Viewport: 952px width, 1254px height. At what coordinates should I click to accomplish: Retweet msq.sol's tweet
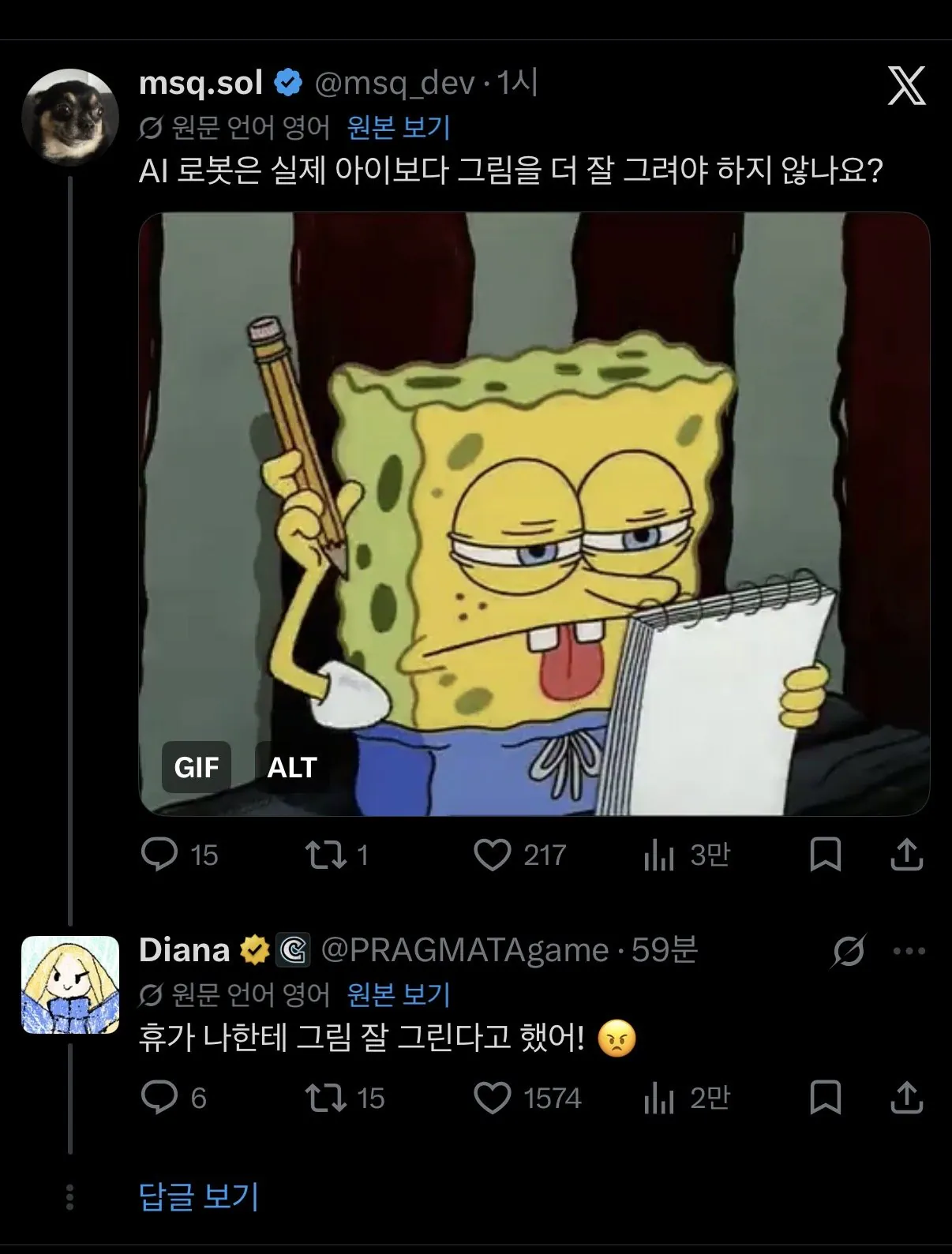point(326,855)
